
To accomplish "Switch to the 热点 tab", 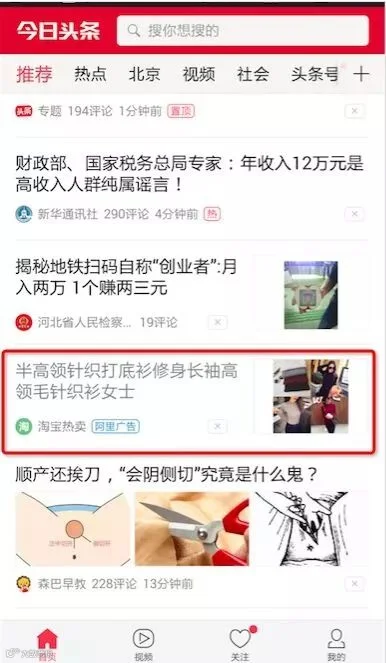I will (90, 74).
